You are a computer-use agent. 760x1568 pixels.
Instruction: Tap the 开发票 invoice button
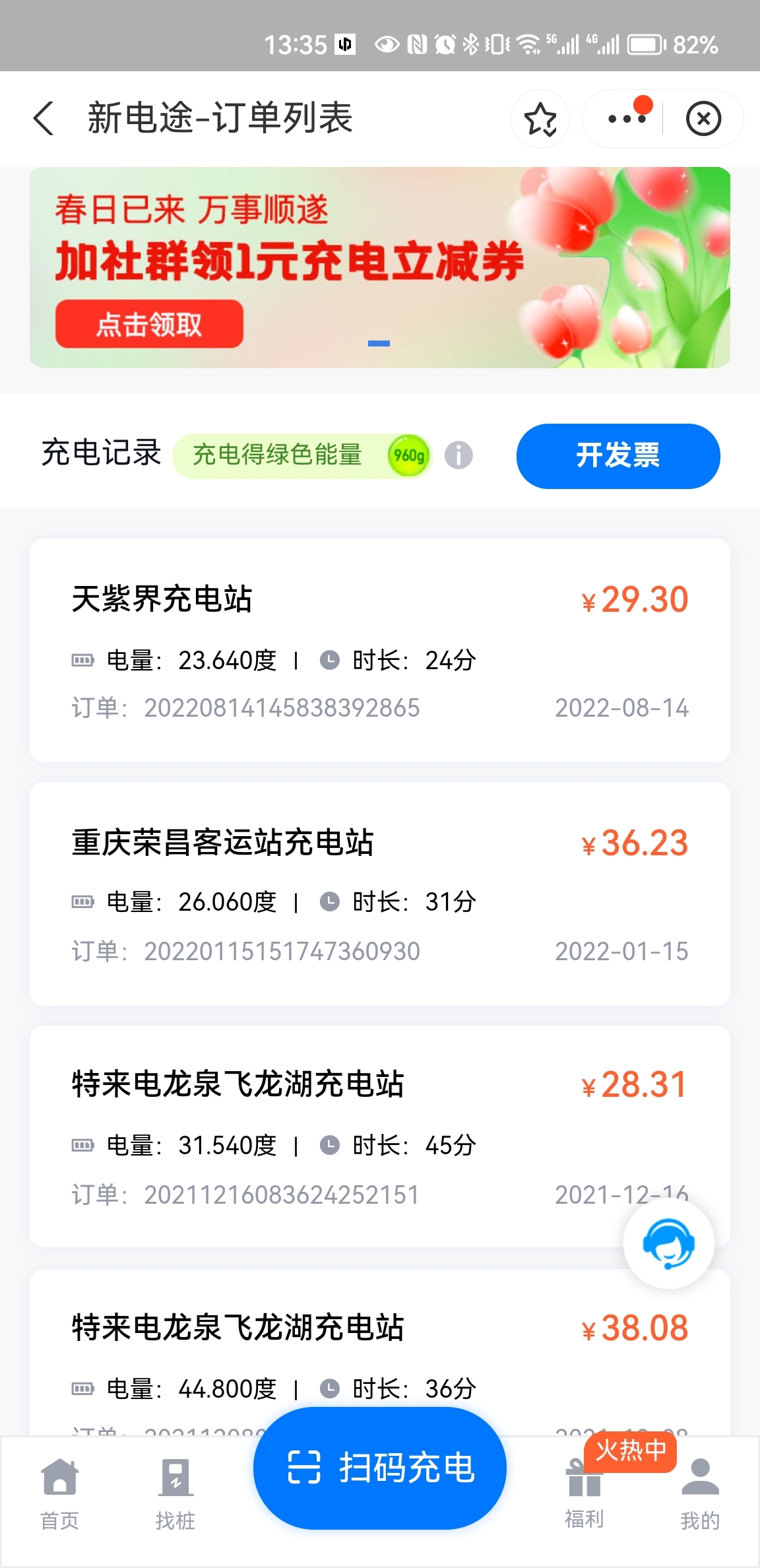pyautogui.click(x=617, y=456)
